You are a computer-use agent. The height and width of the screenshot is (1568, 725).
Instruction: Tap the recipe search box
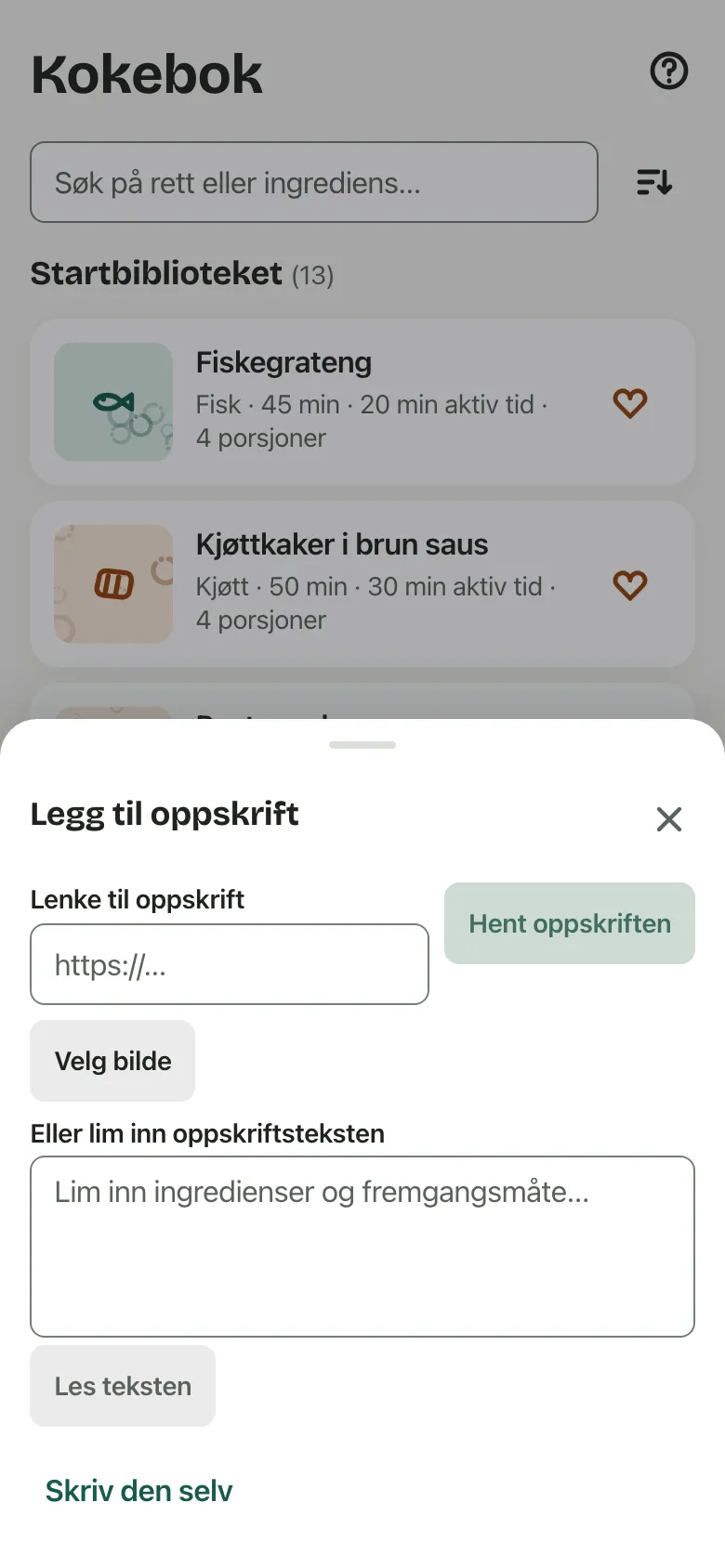pos(314,182)
